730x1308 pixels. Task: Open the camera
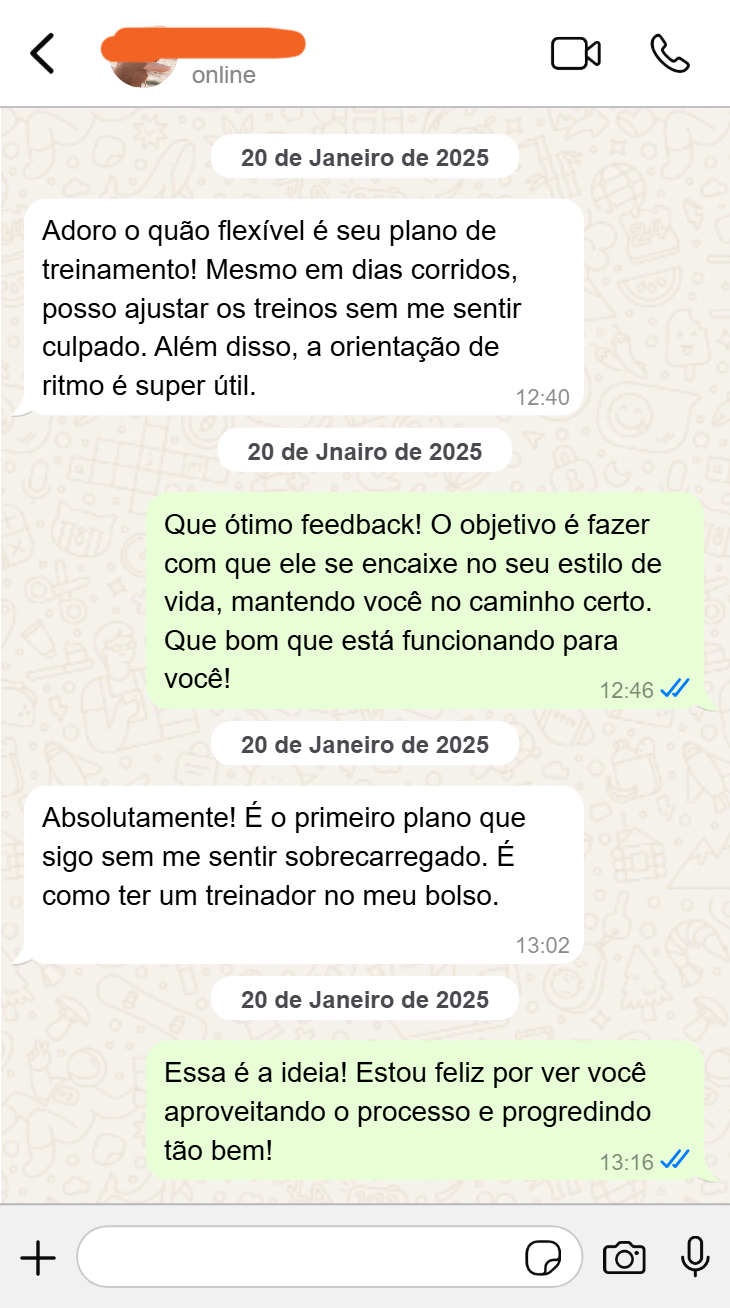coord(624,1258)
